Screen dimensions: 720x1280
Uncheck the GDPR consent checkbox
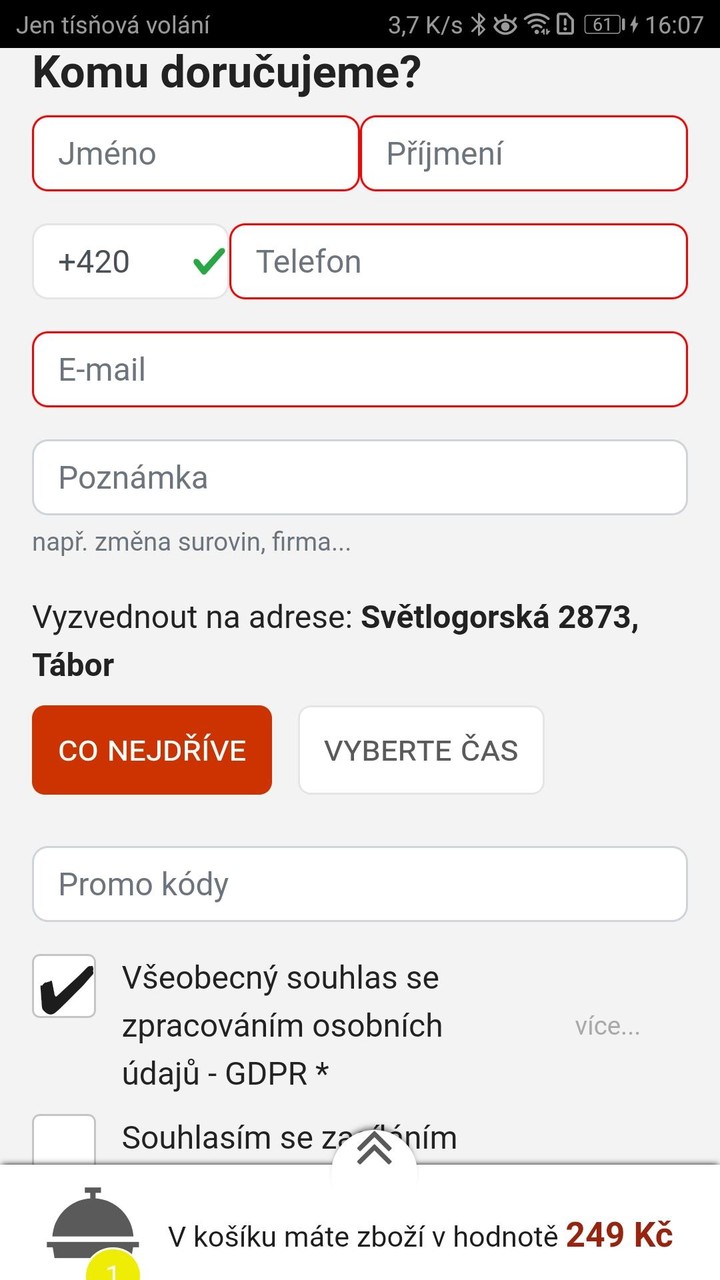[x=64, y=986]
